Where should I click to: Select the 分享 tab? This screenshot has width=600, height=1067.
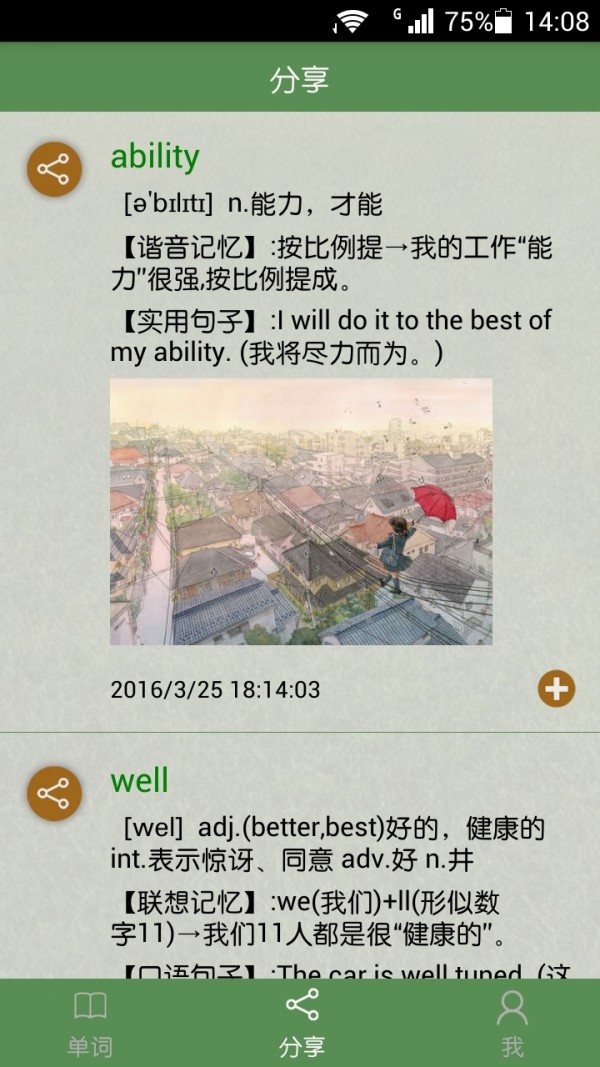(301, 1023)
